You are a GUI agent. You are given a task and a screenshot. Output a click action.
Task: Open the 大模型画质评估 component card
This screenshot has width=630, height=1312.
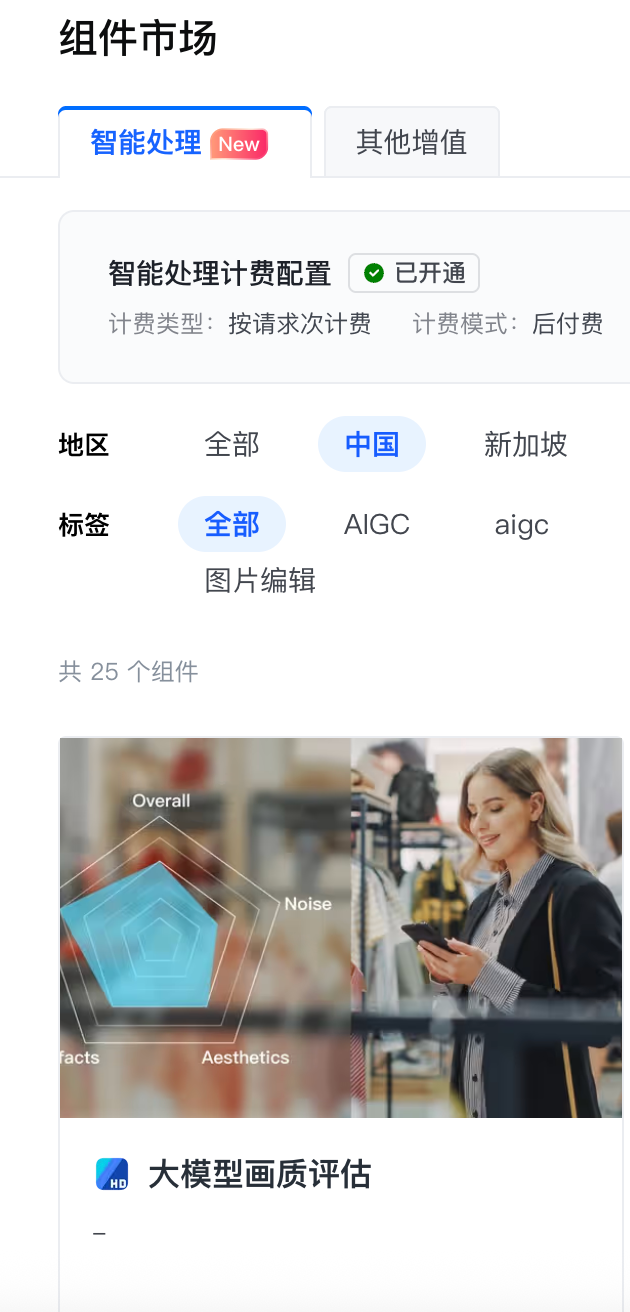tap(259, 1174)
